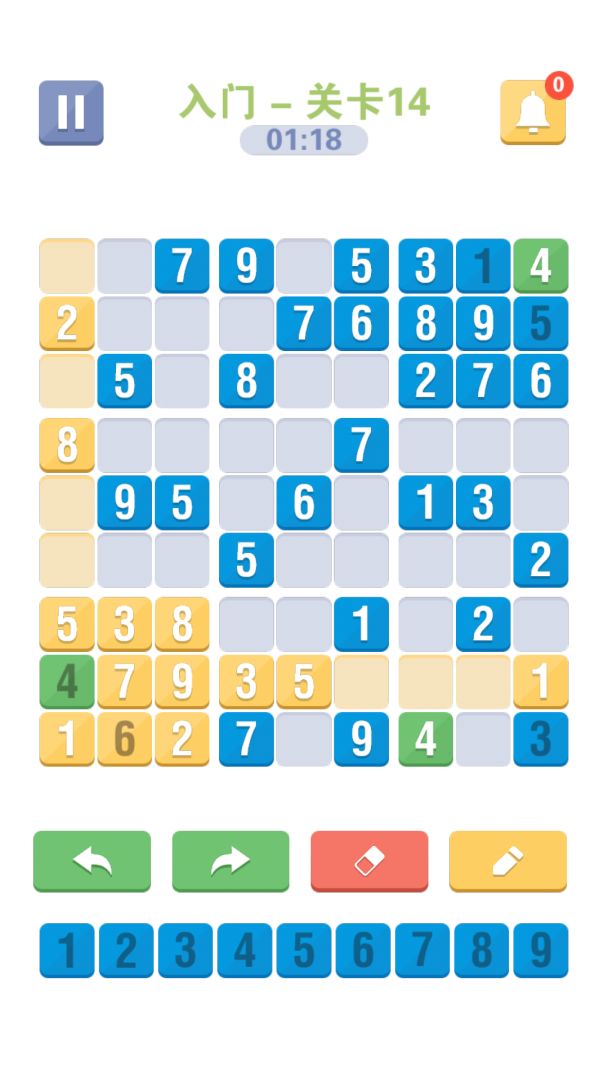
Task: Open the notifications bell
Action: coord(533,112)
